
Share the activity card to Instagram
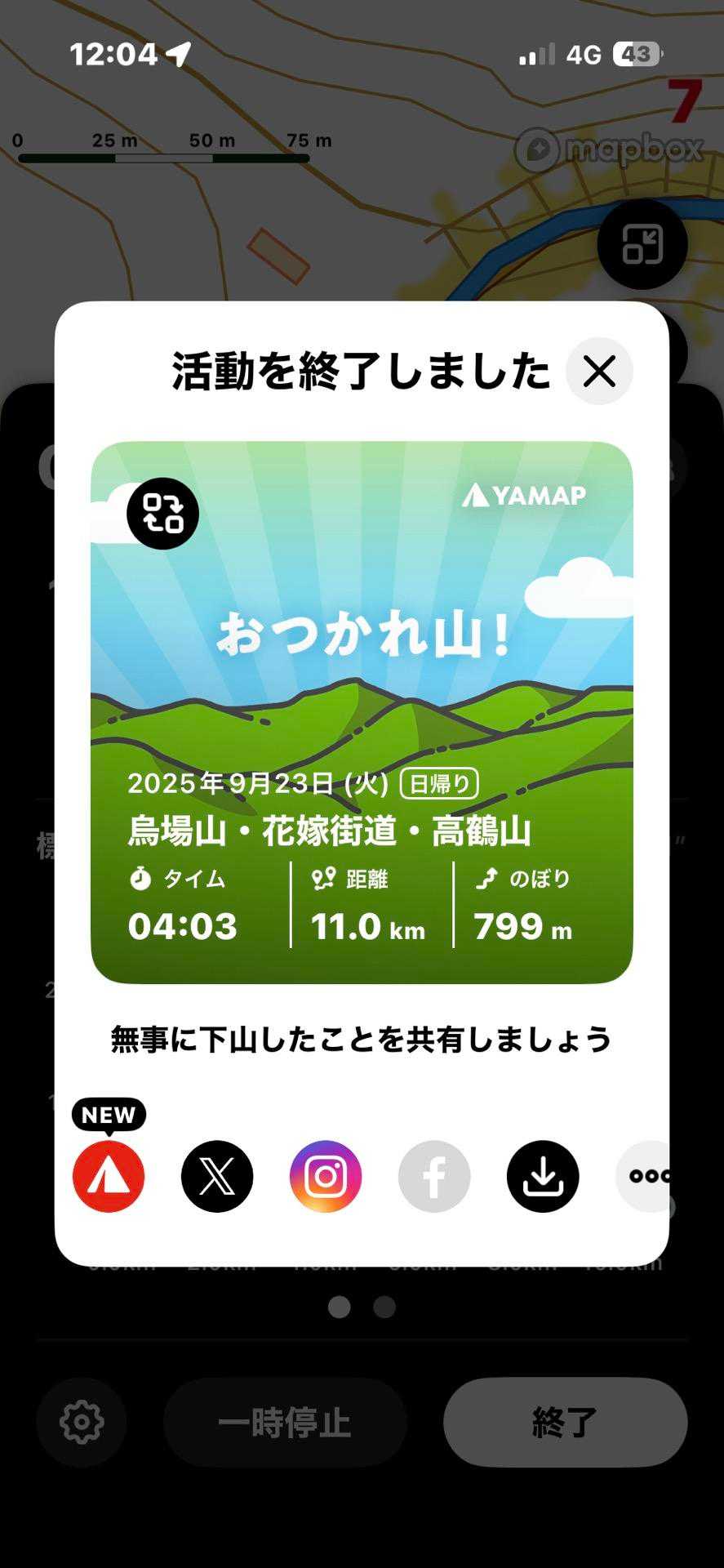(x=326, y=1176)
